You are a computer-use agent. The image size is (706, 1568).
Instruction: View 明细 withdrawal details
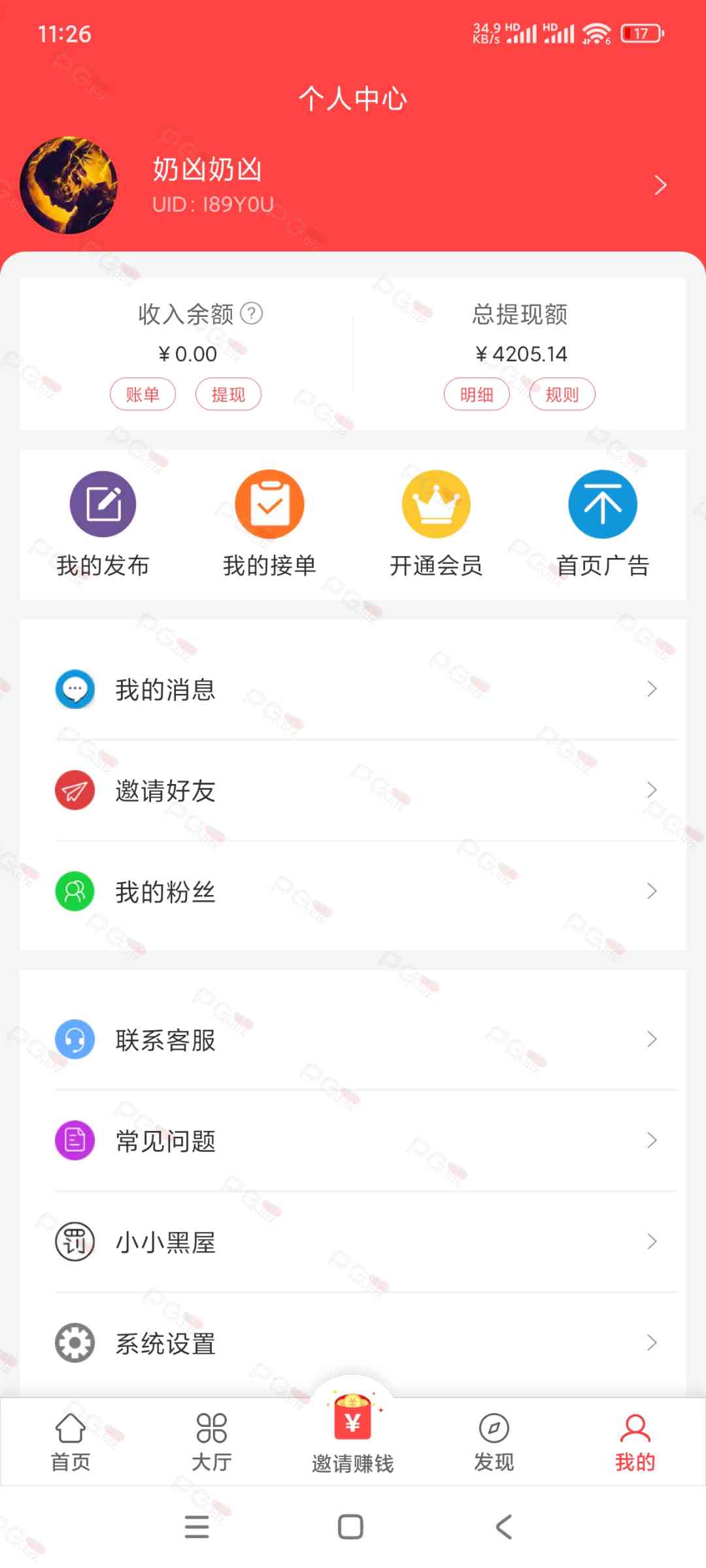coord(477,395)
